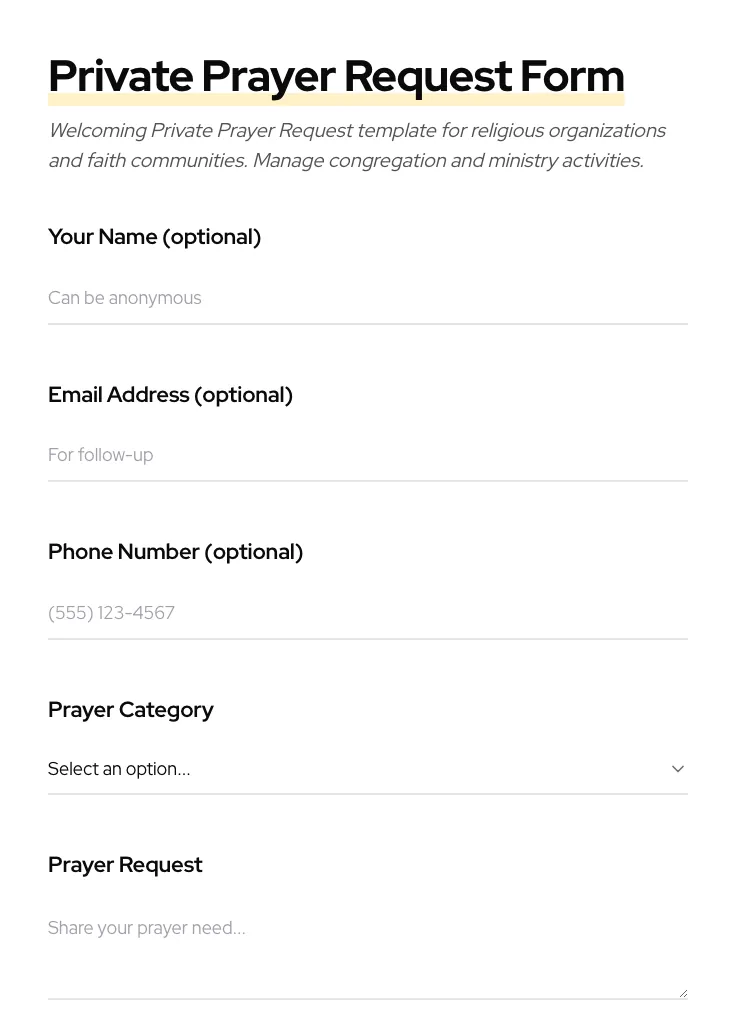The width and height of the screenshot is (736, 1024).
Task: Click the underline beneath the name field
Action: tap(368, 324)
